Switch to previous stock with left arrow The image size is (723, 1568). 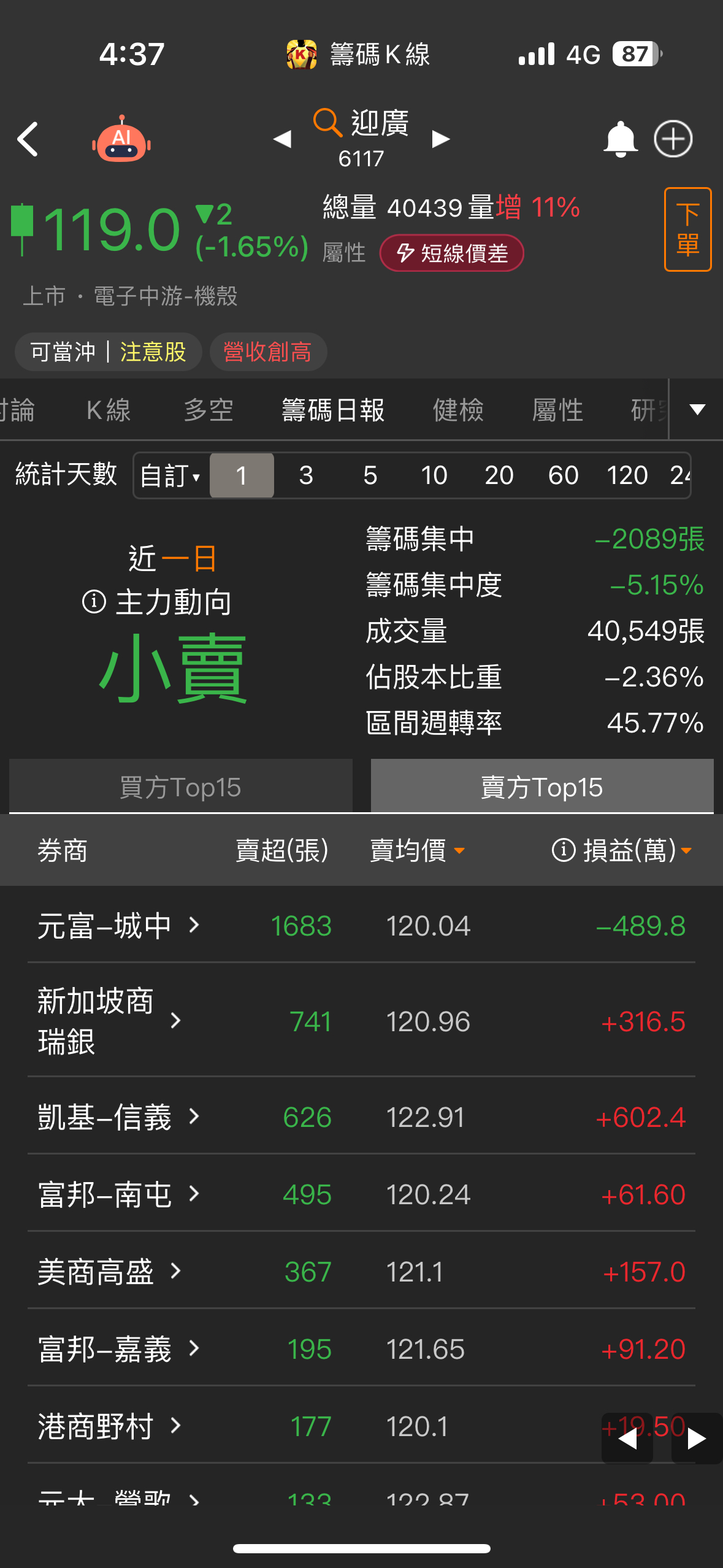tap(283, 139)
